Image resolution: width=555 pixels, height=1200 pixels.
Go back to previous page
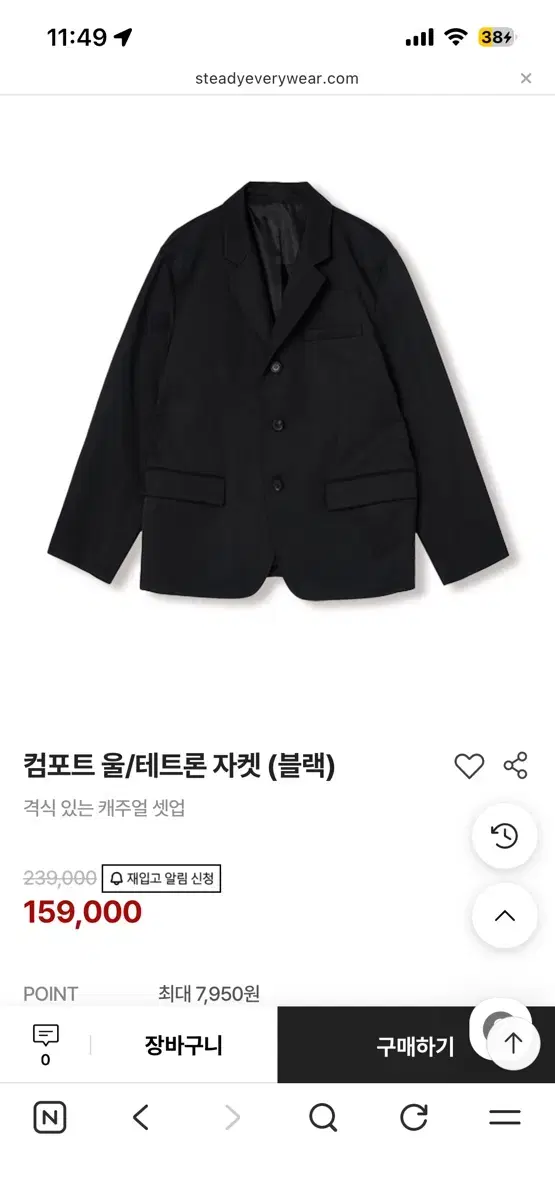141,1117
